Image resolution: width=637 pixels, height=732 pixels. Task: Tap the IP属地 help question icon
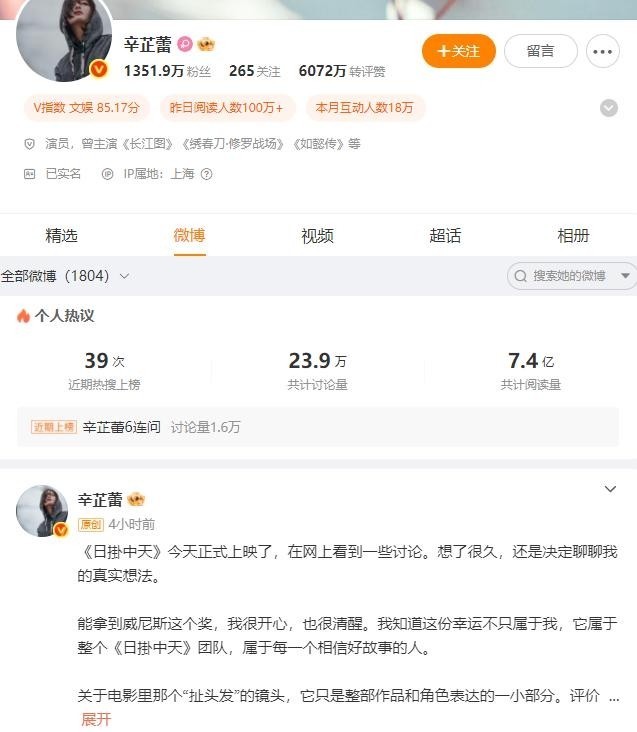(x=207, y=174)
